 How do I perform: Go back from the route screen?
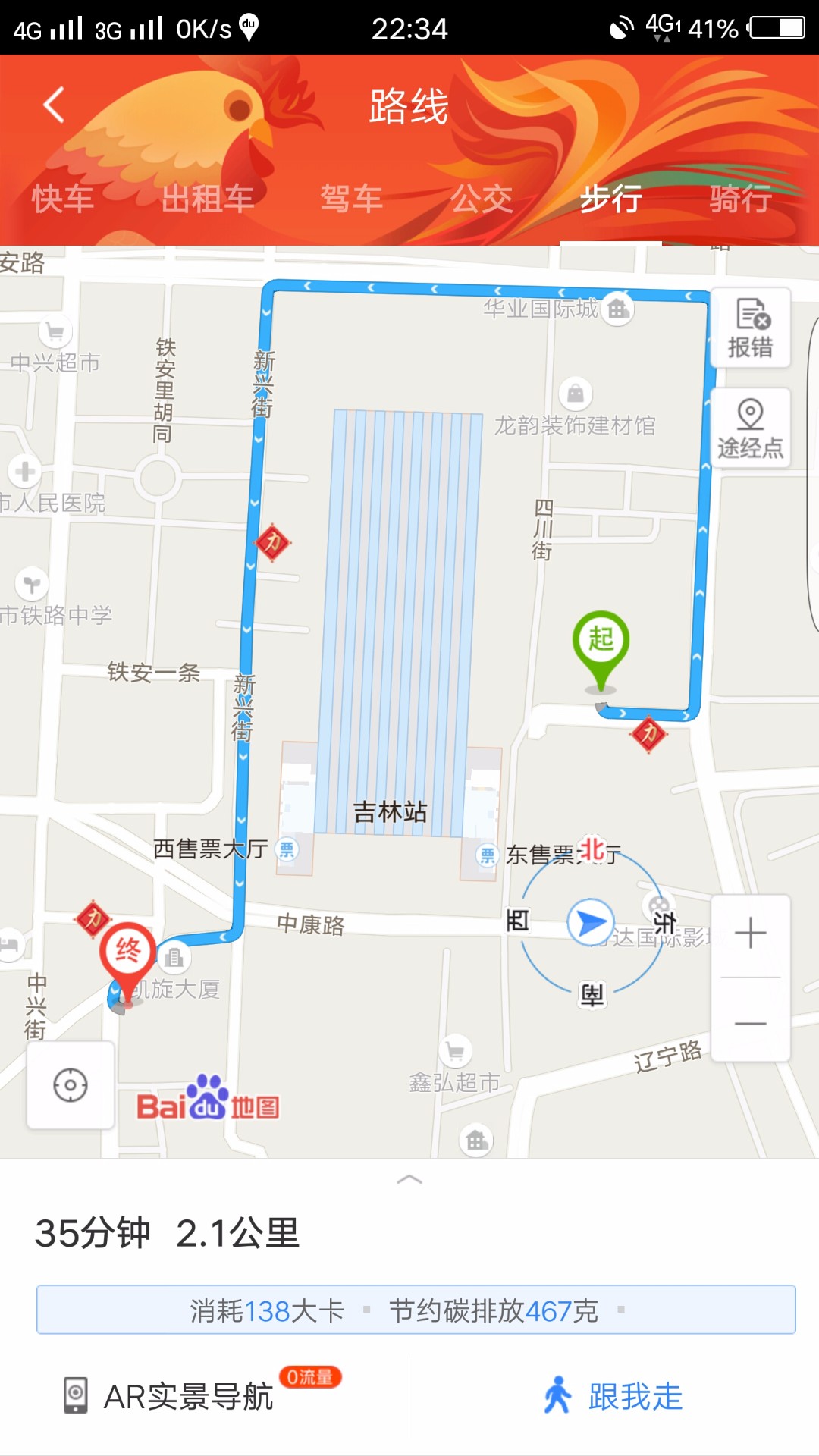pyautogui.click(x=53, y=105)
